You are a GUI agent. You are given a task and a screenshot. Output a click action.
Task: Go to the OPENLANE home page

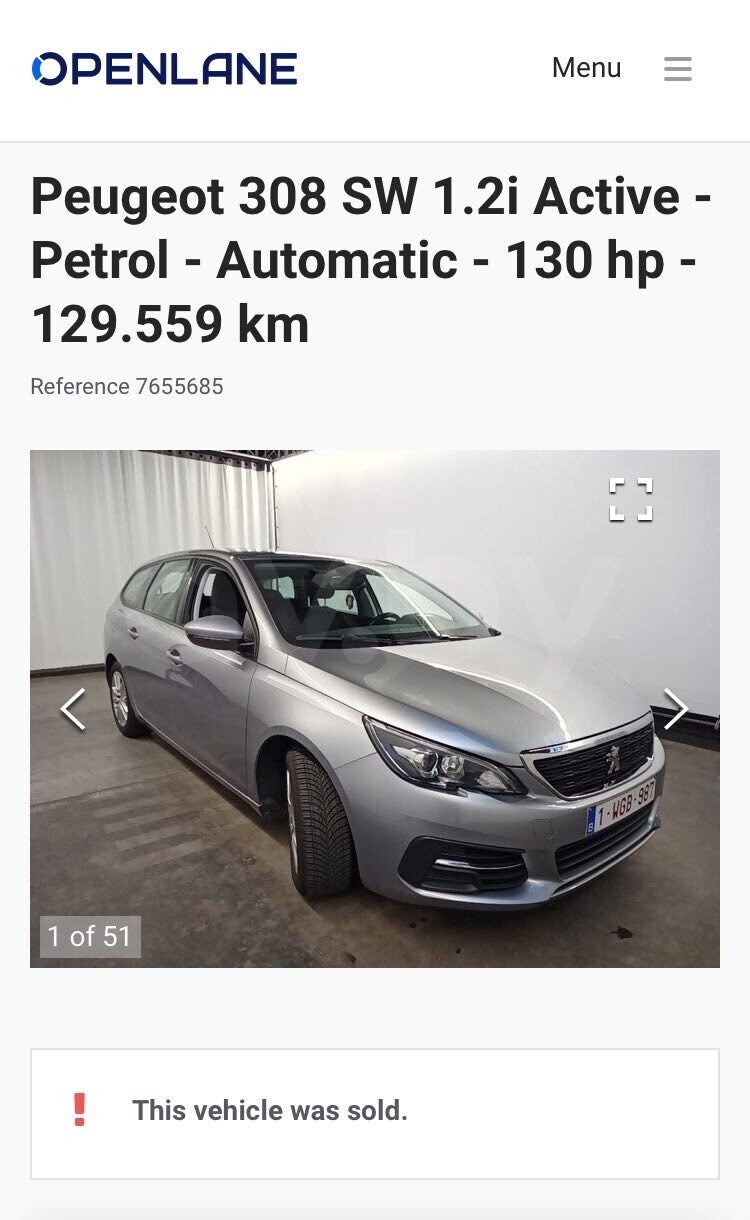pyautogui.click(x=164, y=69)
